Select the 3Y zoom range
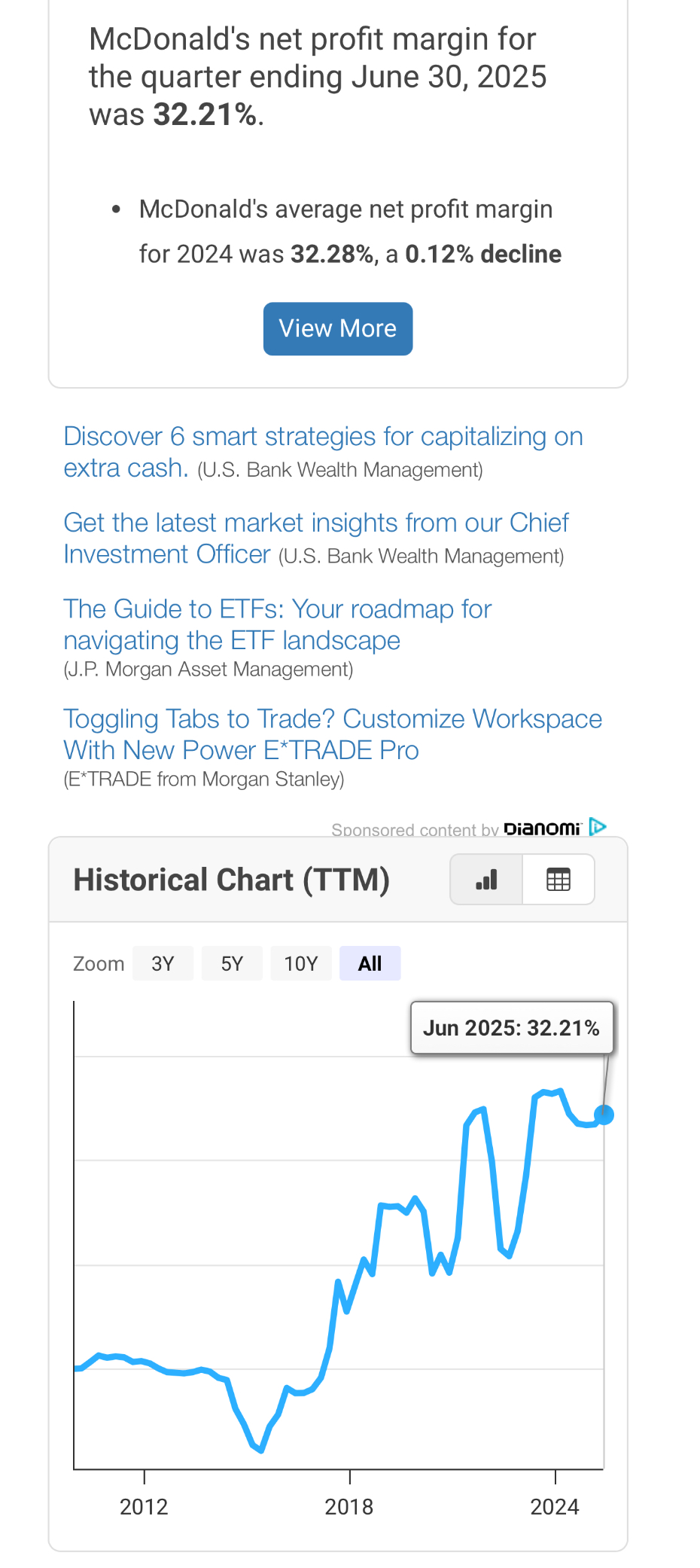Image resolution: width=700 pixels, height=1568 pixels. 163,963
